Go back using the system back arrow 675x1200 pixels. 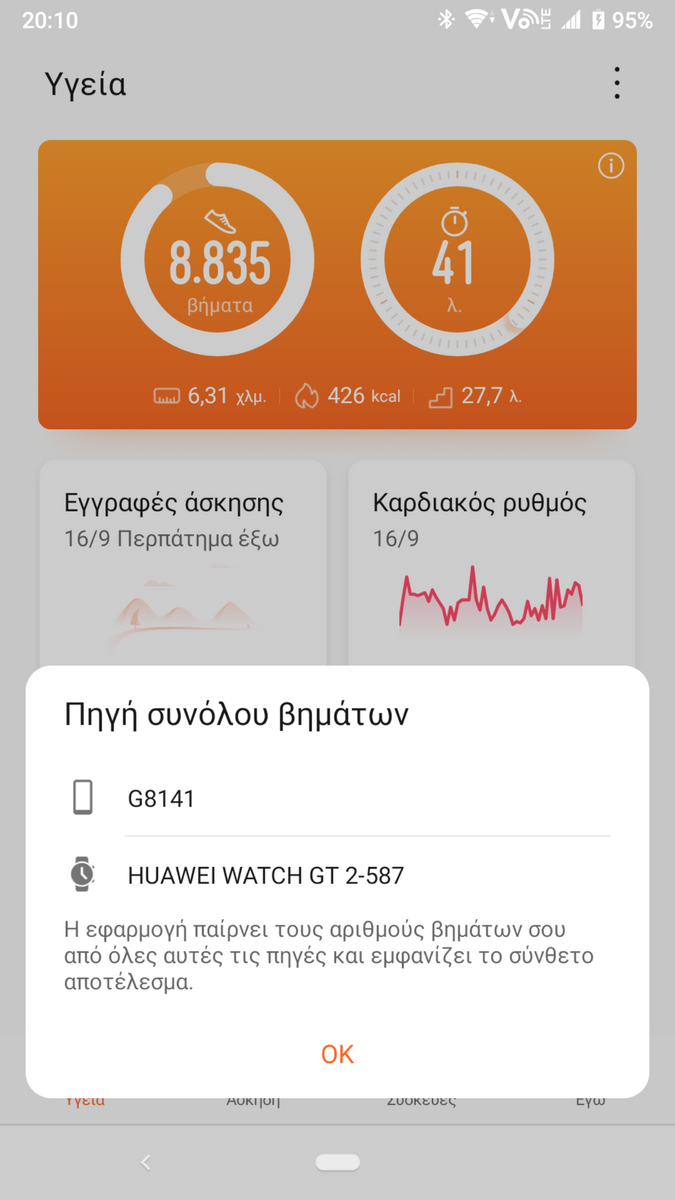point(146,1162)
